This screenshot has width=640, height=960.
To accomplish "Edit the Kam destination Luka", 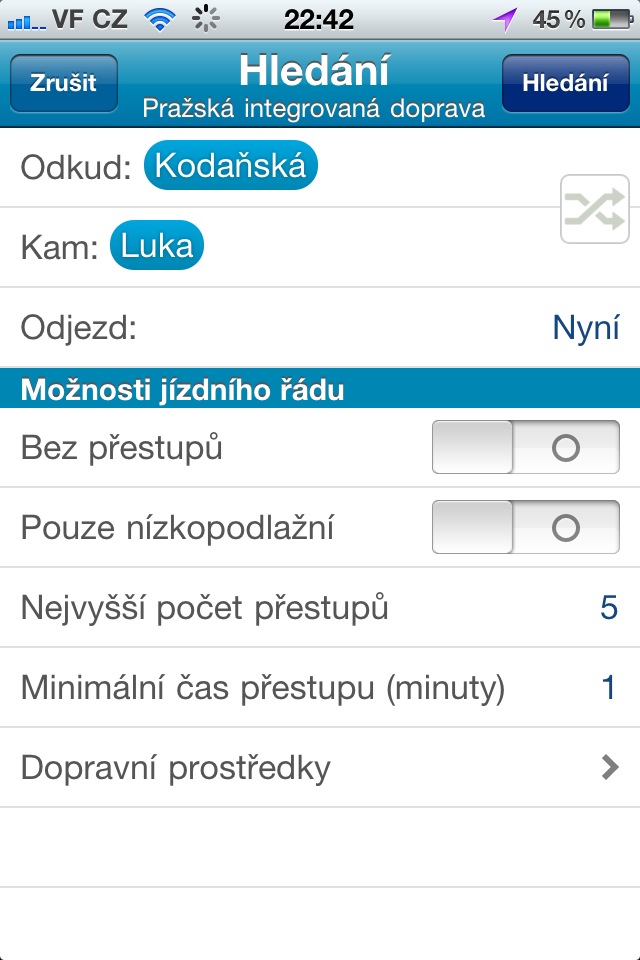I will (157, 246).
